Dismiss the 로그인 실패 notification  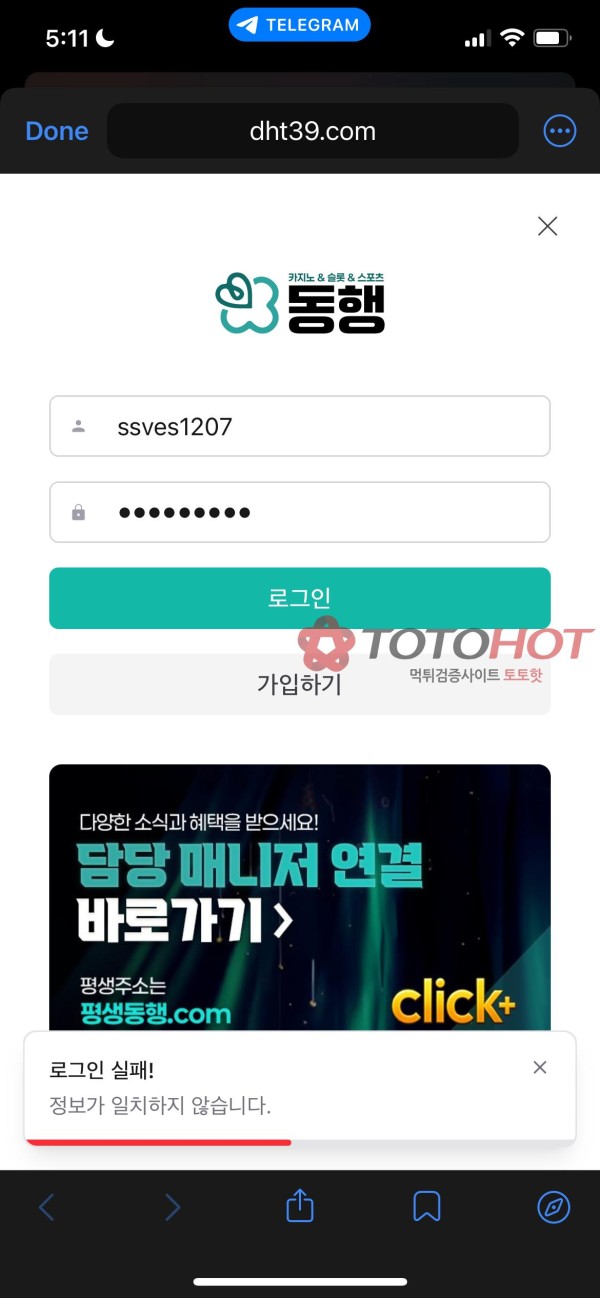tap(540, 1068)
